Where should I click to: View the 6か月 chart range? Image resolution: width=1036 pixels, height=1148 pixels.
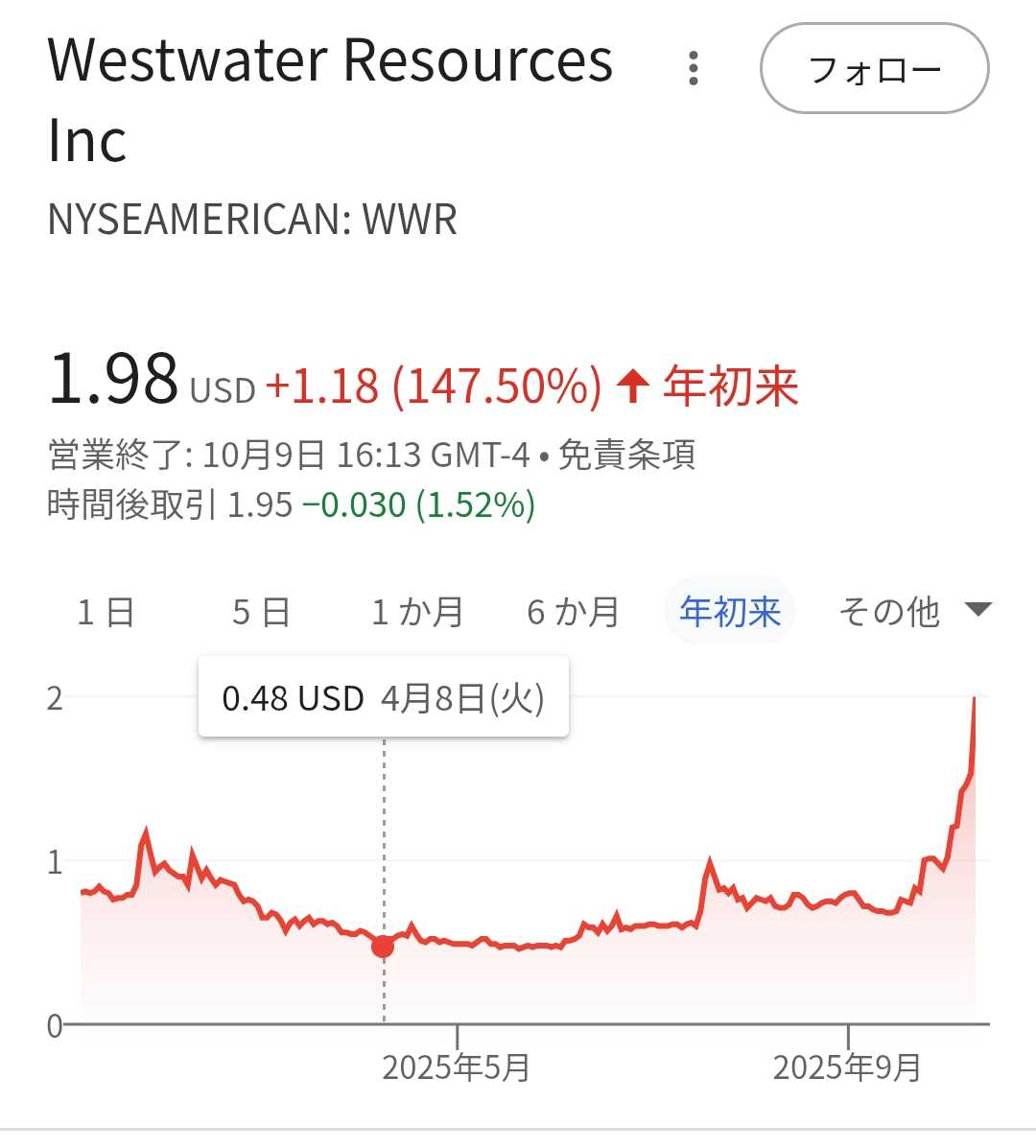(x=574, y=612)
